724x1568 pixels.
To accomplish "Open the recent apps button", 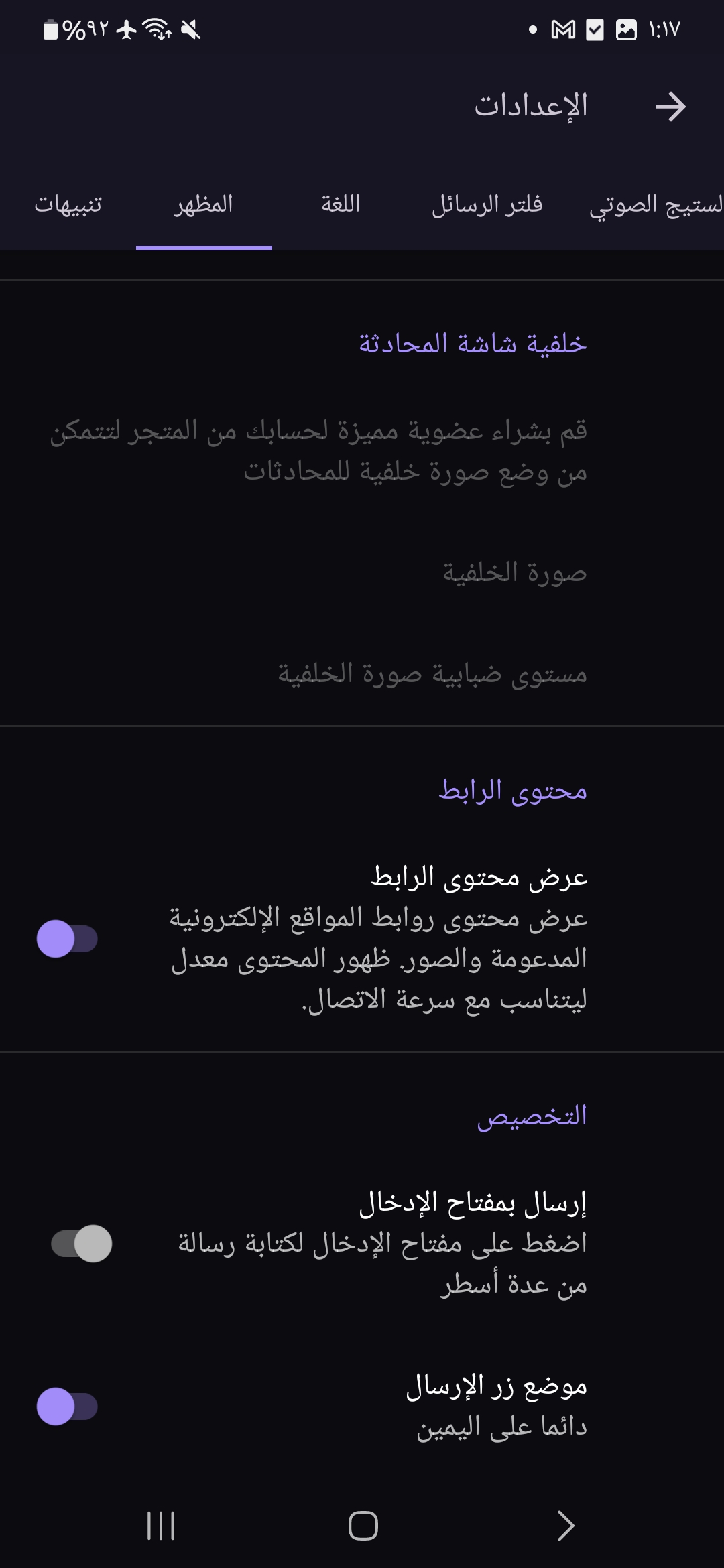I will (161, 1526).
